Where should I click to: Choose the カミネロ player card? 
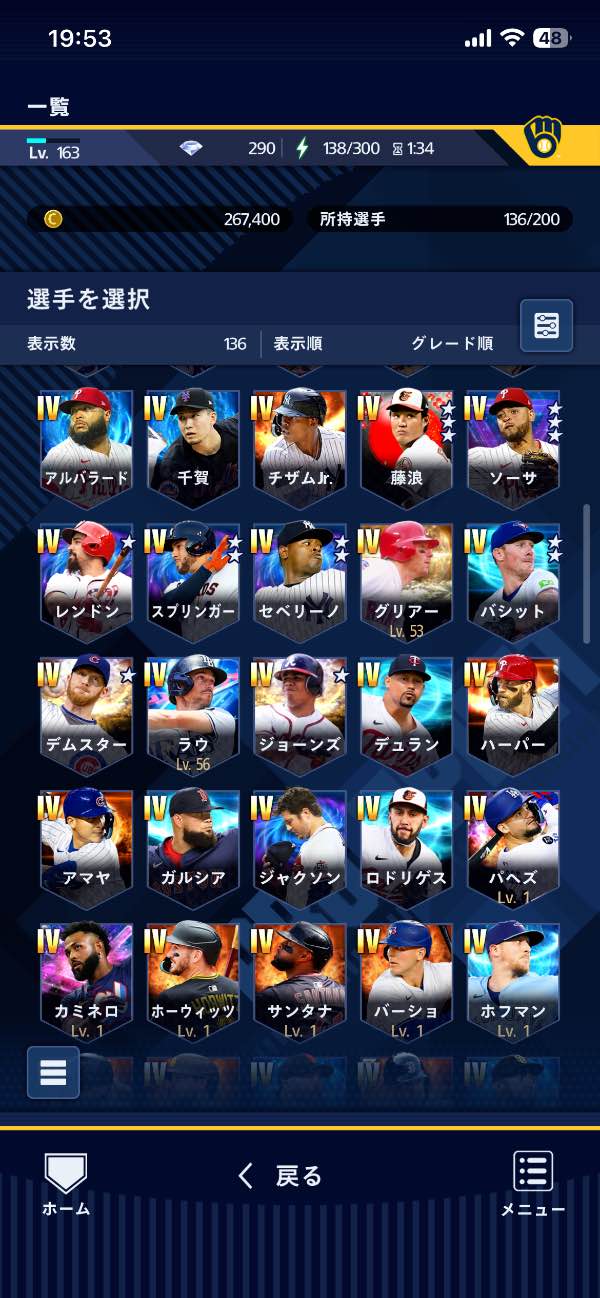pos(87,978)
